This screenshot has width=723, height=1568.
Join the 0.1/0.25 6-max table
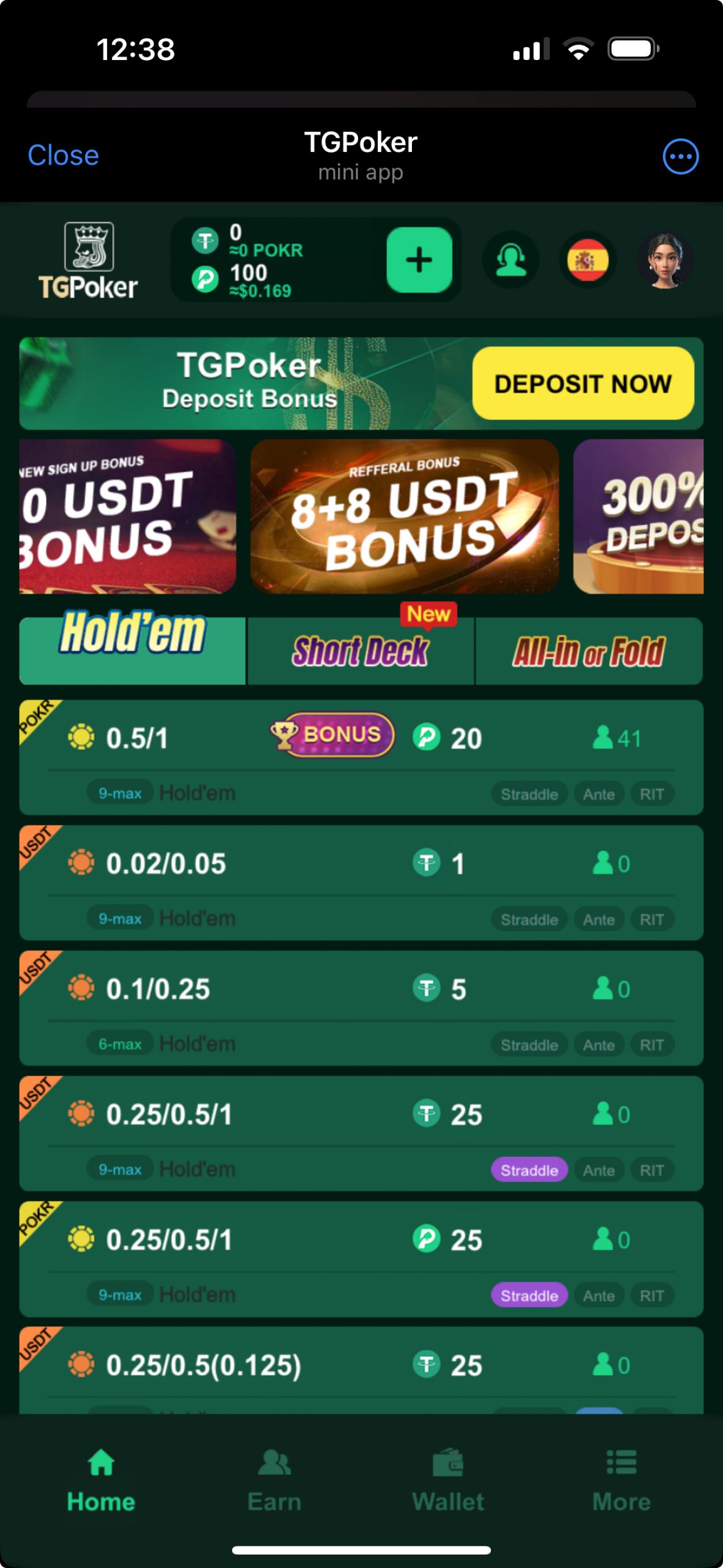coord(361,1008)
